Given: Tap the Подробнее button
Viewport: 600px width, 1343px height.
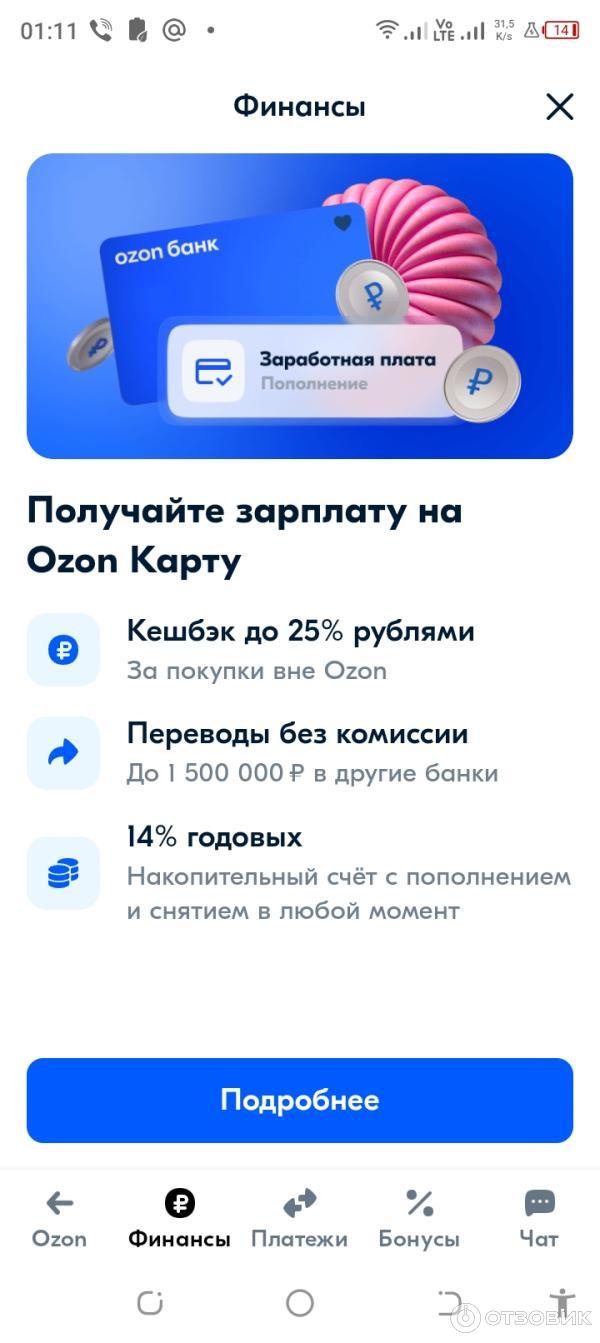Looking at the screenshot, I should coord(299,1100).
